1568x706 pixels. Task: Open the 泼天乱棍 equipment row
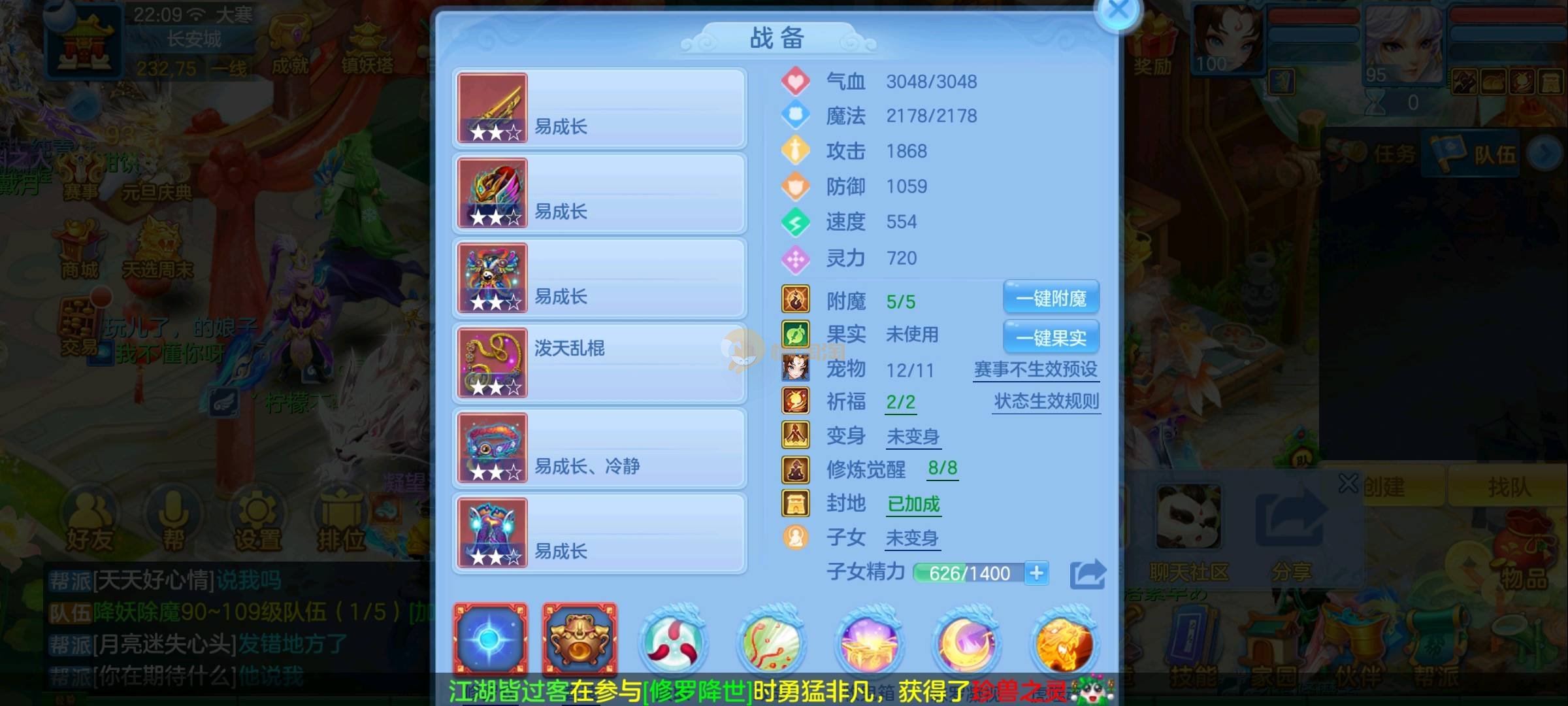click(x=599, y=363)
